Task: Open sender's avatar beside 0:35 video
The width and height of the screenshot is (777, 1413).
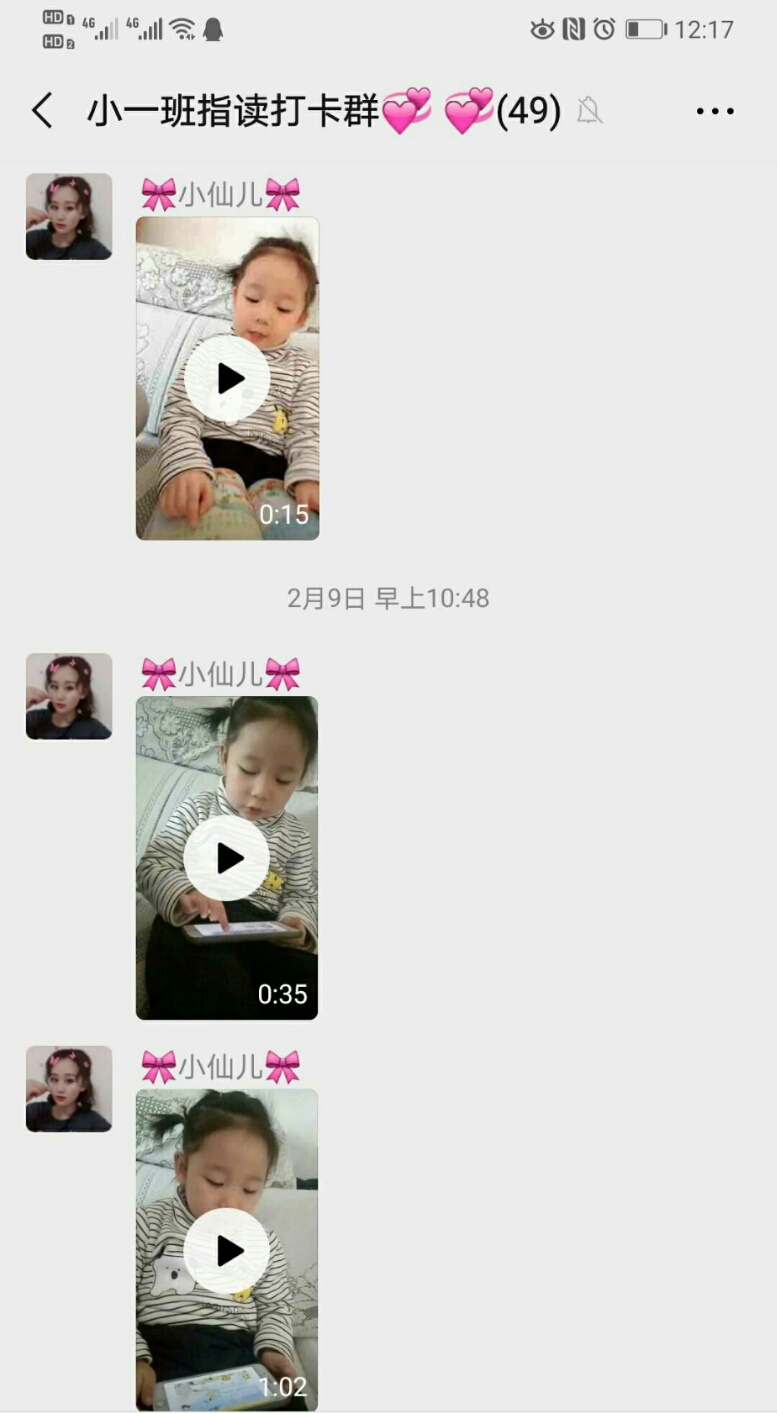Action: coord(69,697)
